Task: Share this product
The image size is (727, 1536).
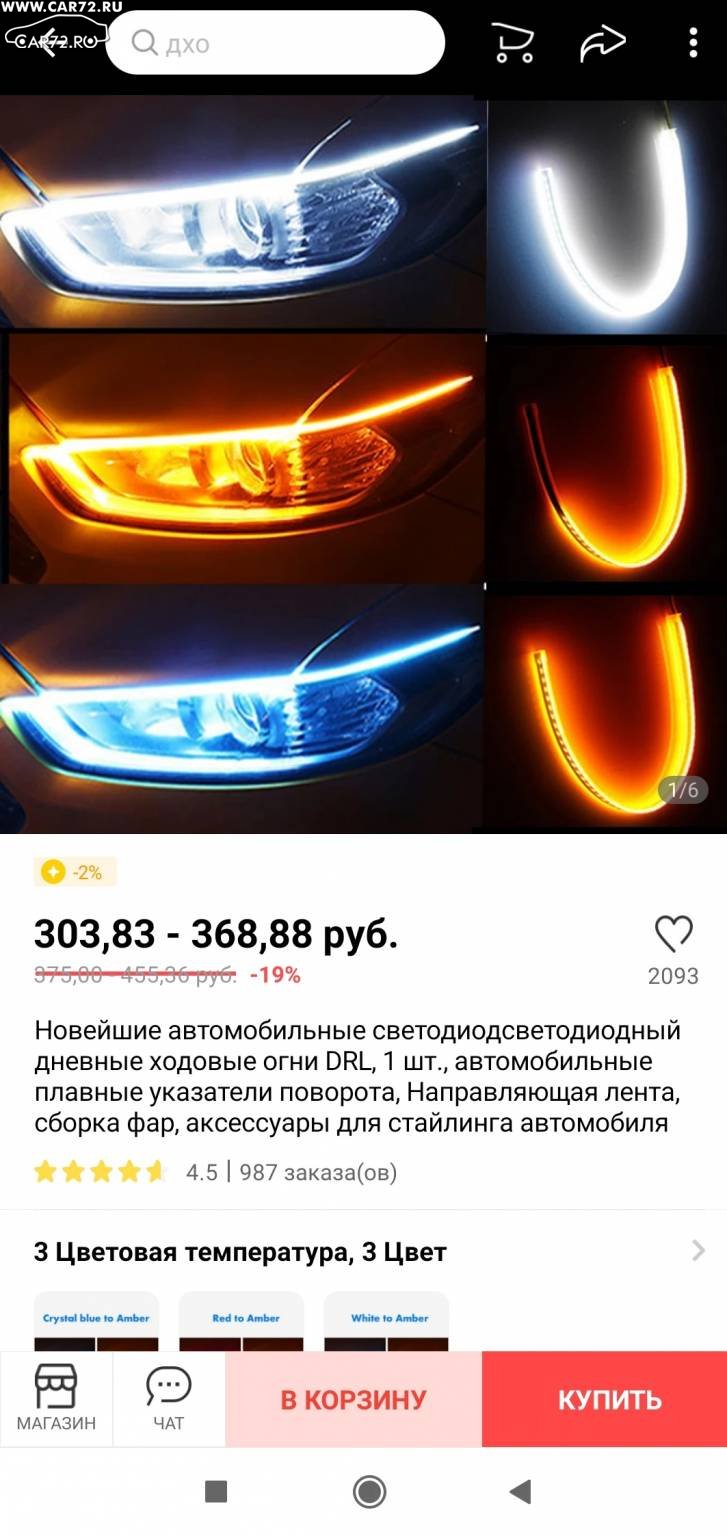Action: click(x=603, y=43)
